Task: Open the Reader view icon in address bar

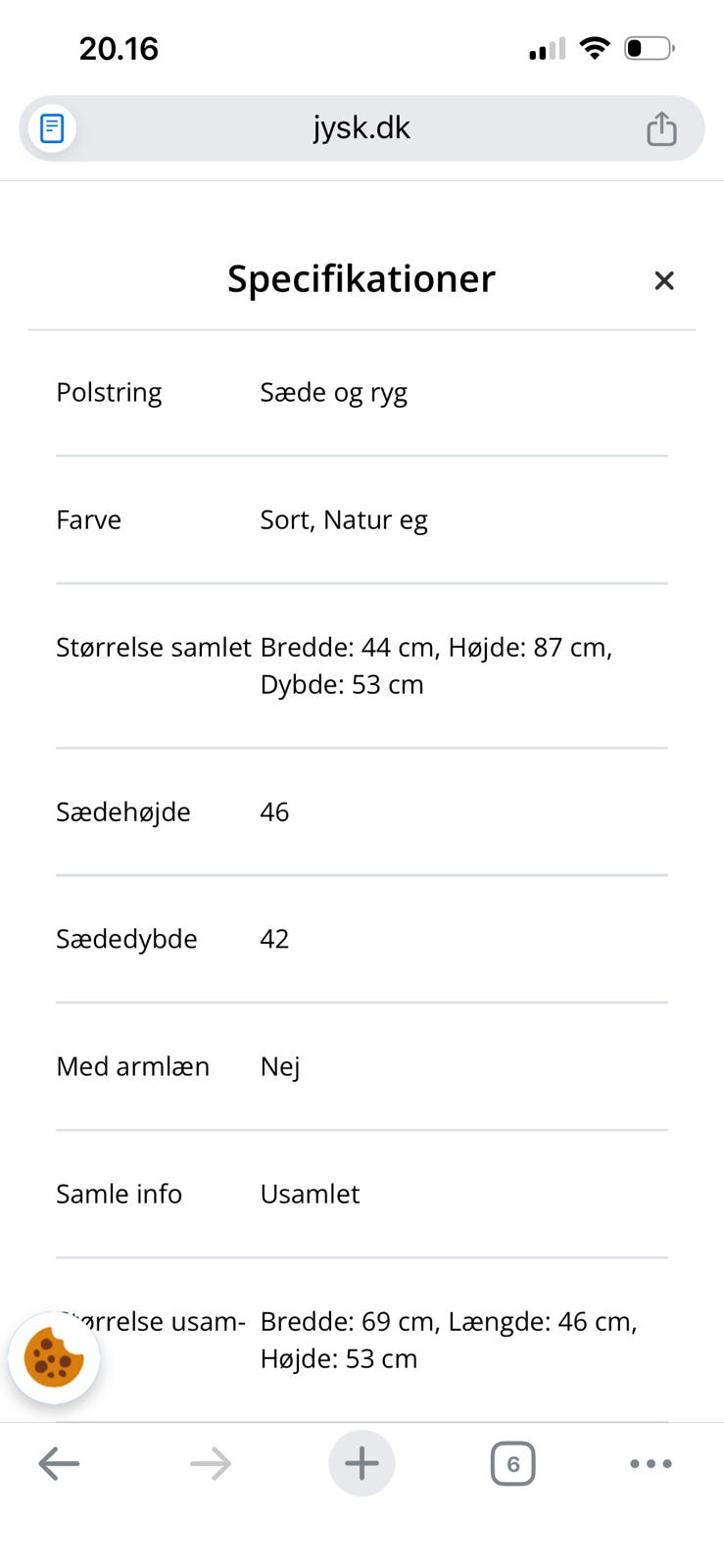Action: tap(50, 127)
